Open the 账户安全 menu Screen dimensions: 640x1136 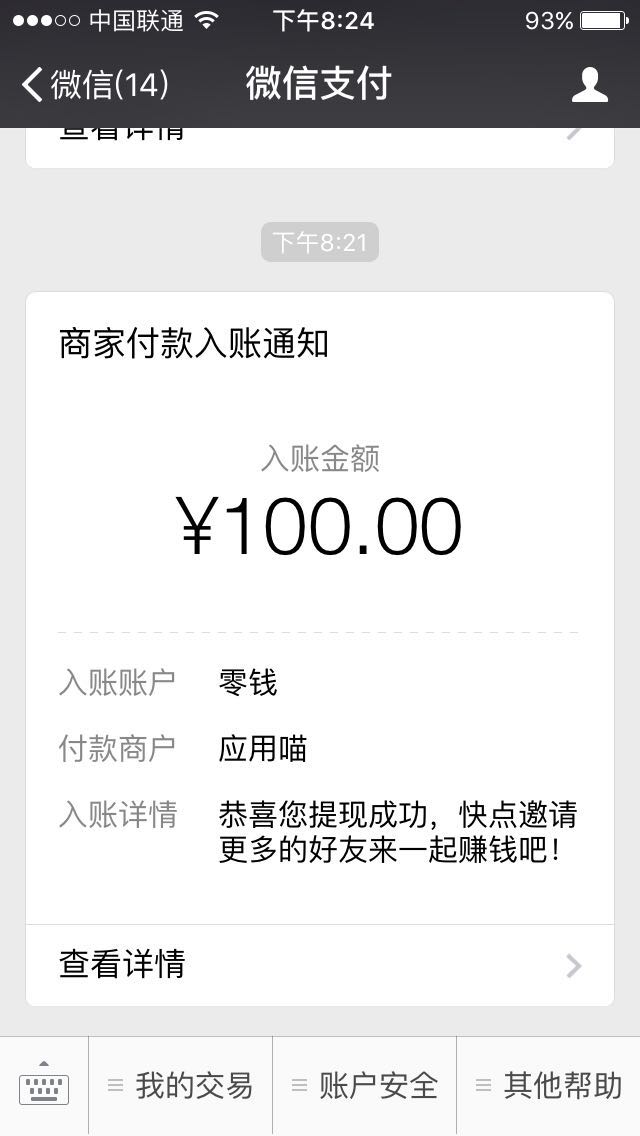coord(365,1085)
